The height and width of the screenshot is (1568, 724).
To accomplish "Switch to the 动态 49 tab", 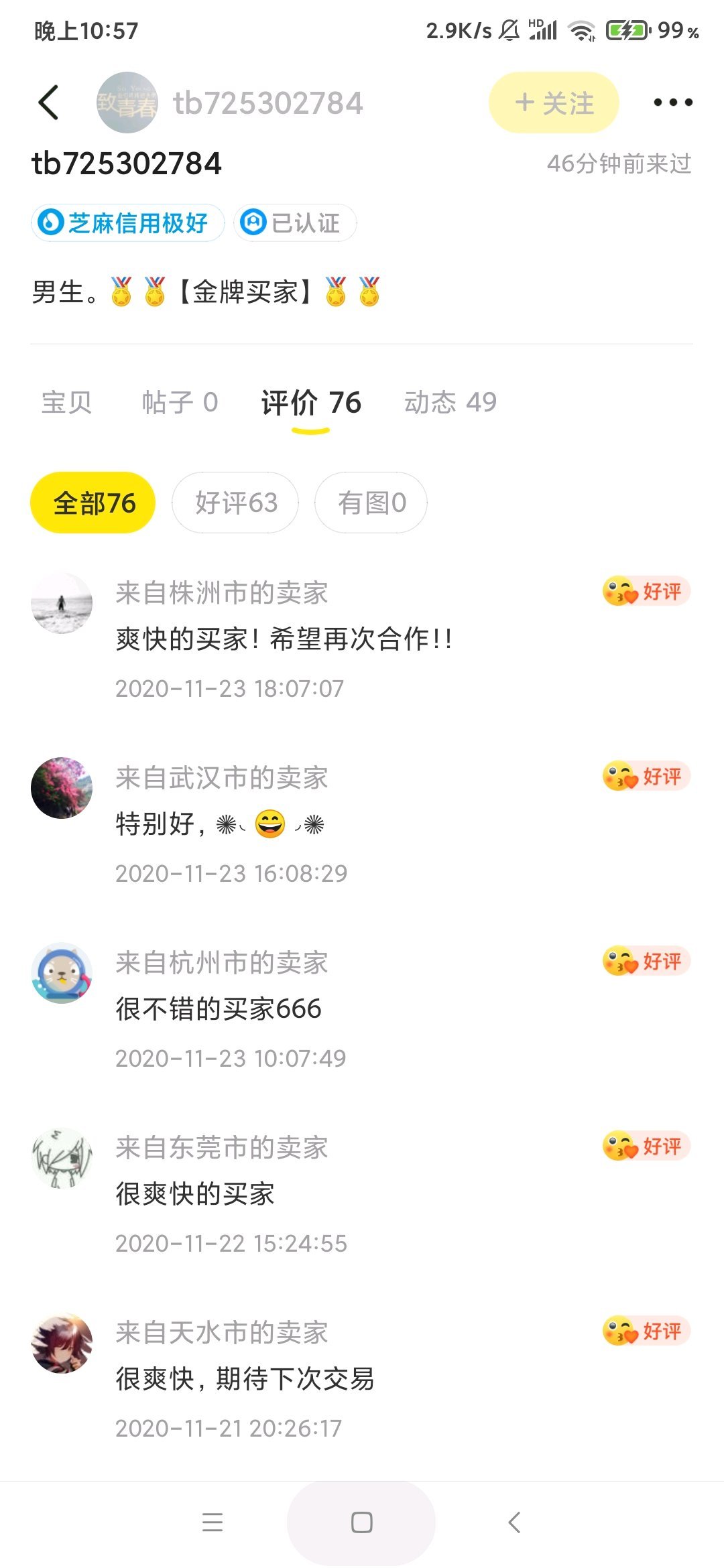I will point(450,403).
